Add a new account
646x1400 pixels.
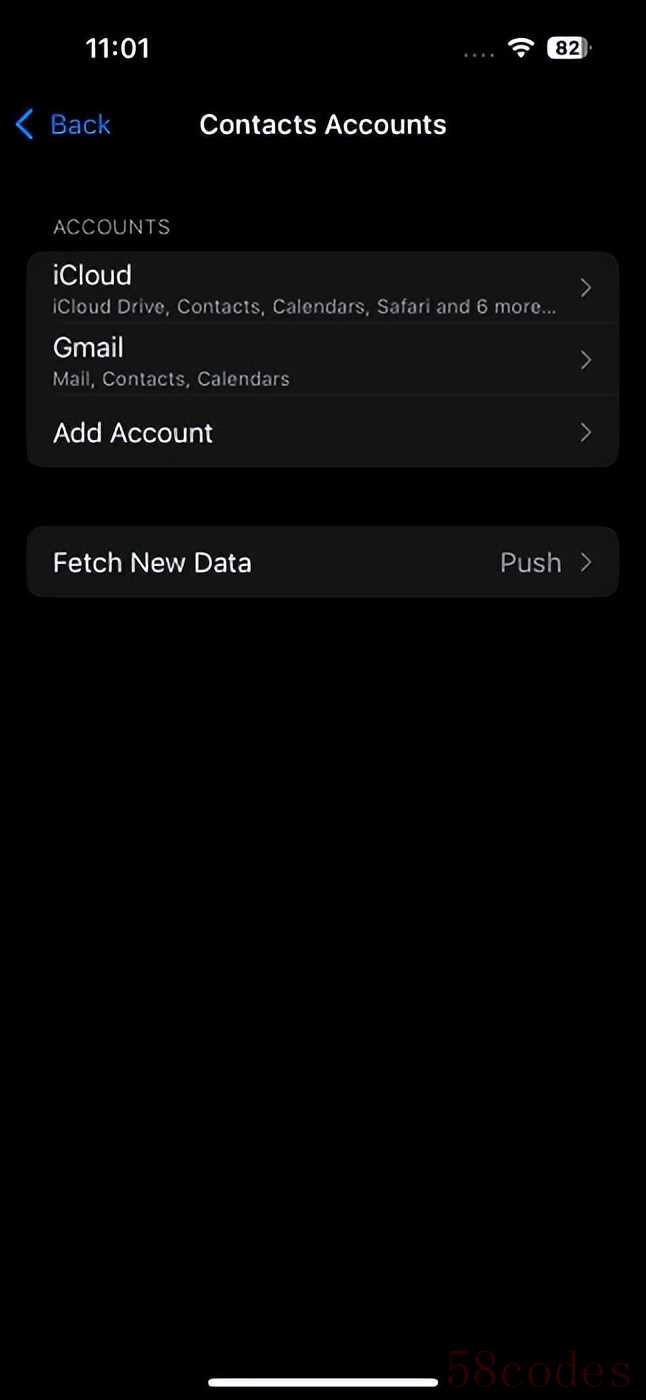click(322, 432)
